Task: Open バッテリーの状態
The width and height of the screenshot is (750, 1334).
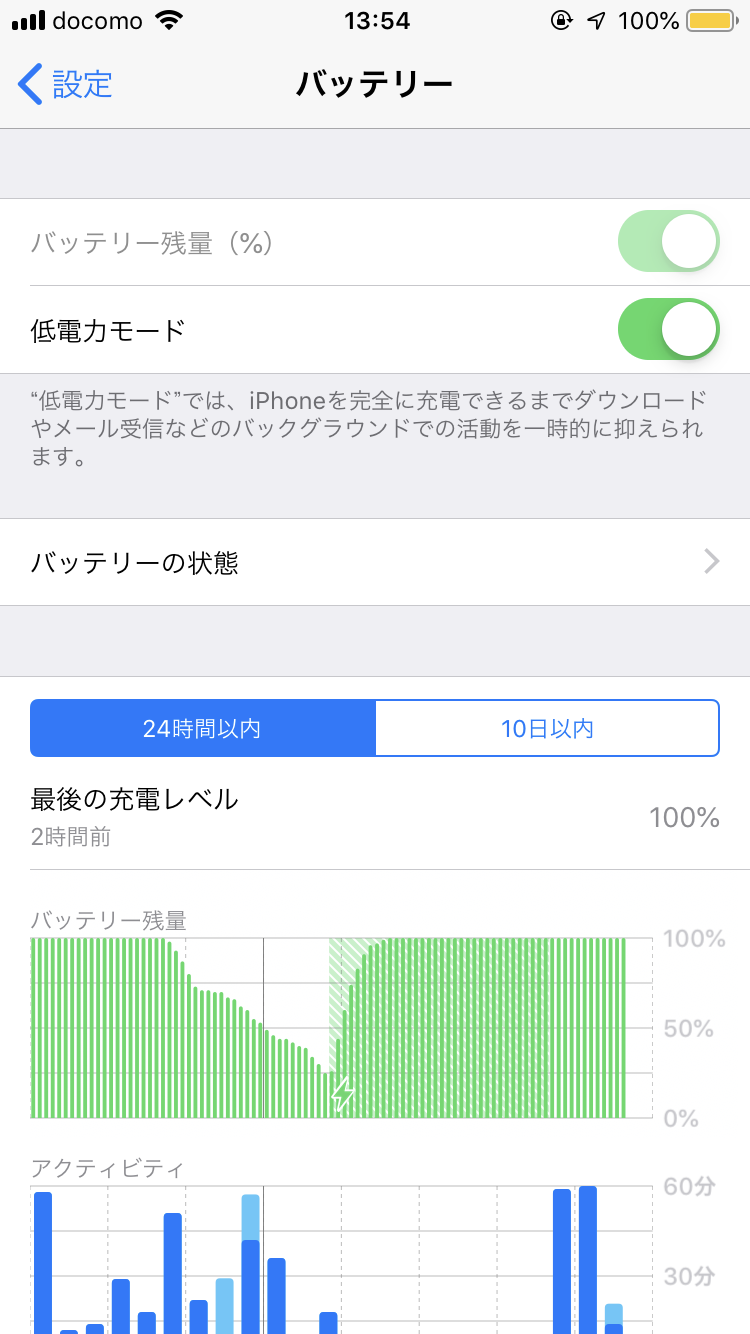Action: click(x=375, y=562)
